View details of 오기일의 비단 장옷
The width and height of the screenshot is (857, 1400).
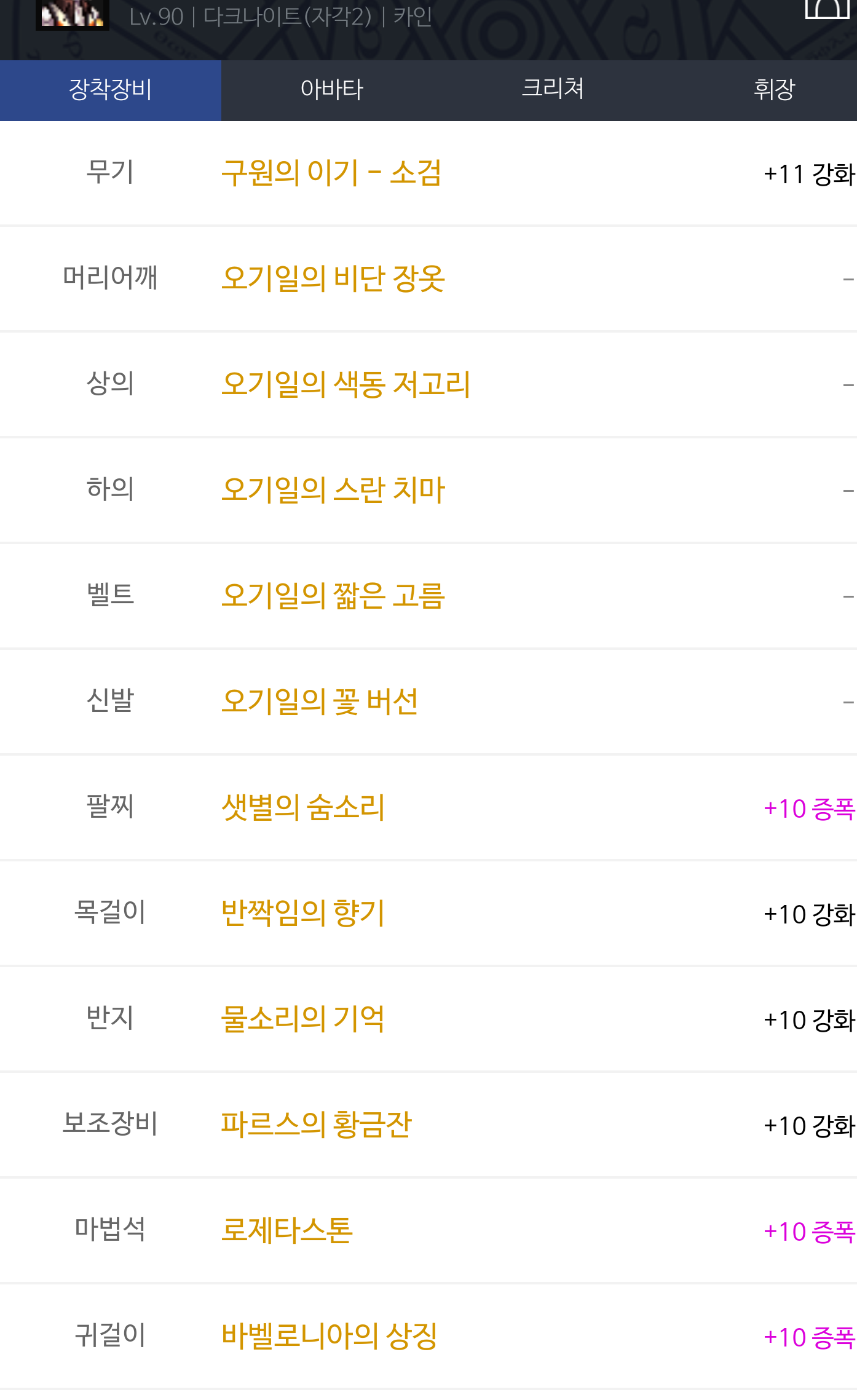[333, 279]
